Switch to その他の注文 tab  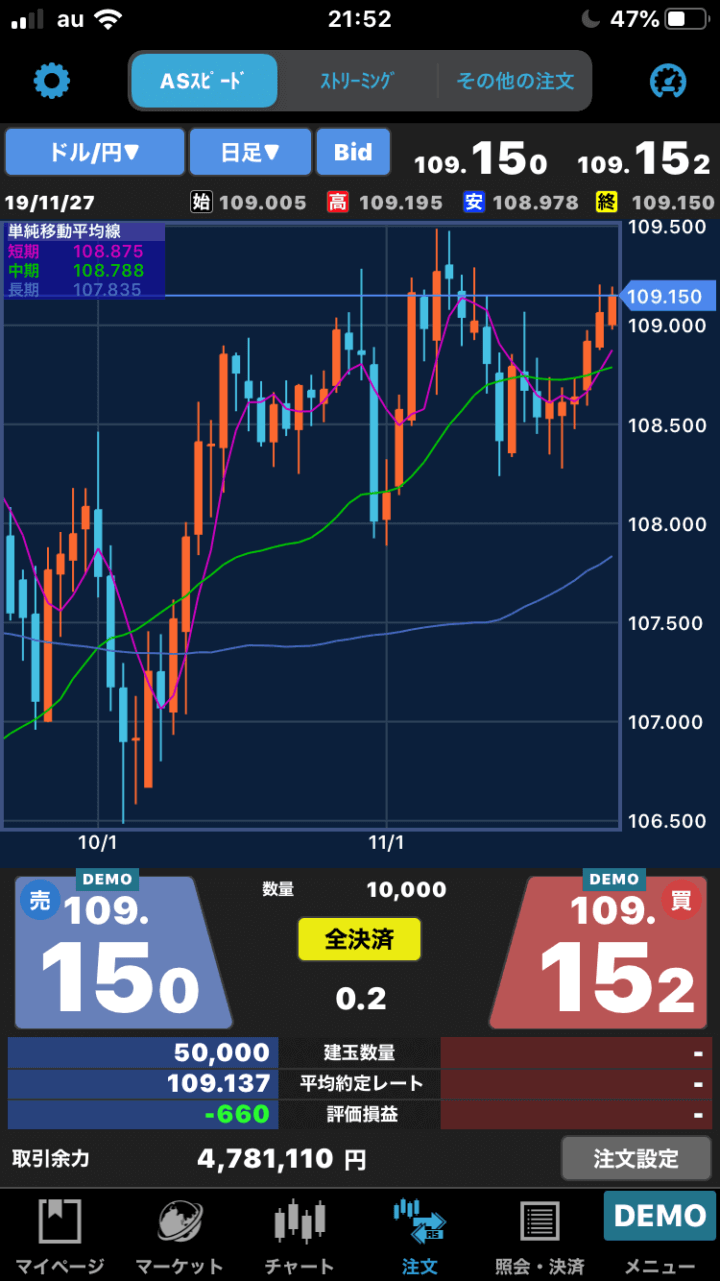515,81
